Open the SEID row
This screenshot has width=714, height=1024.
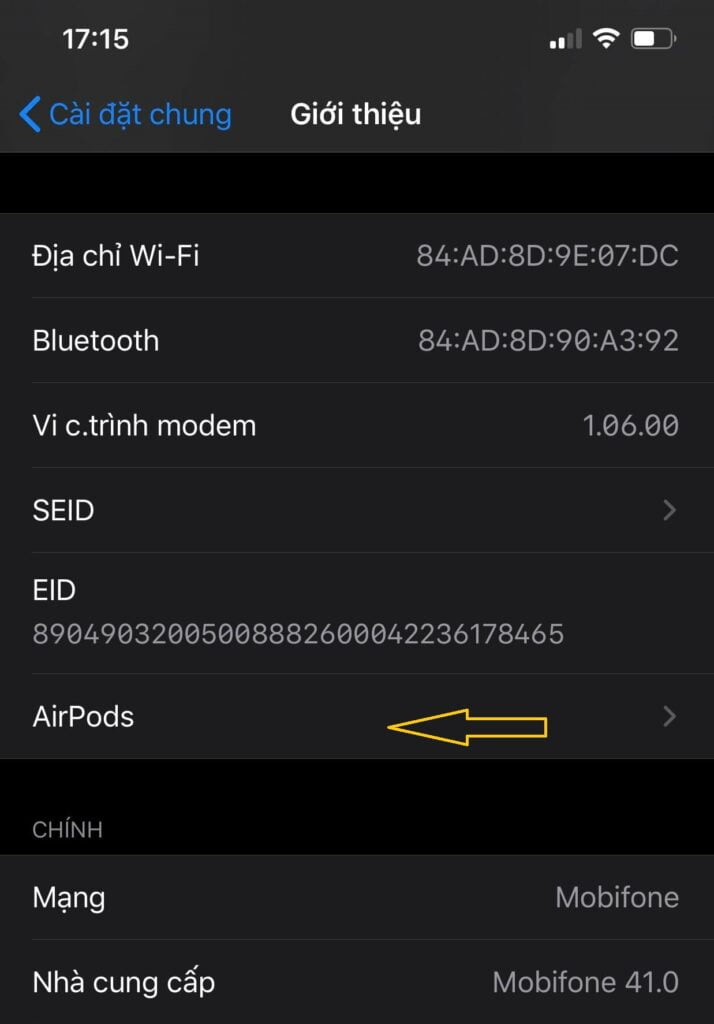click(x=356, y=510)
